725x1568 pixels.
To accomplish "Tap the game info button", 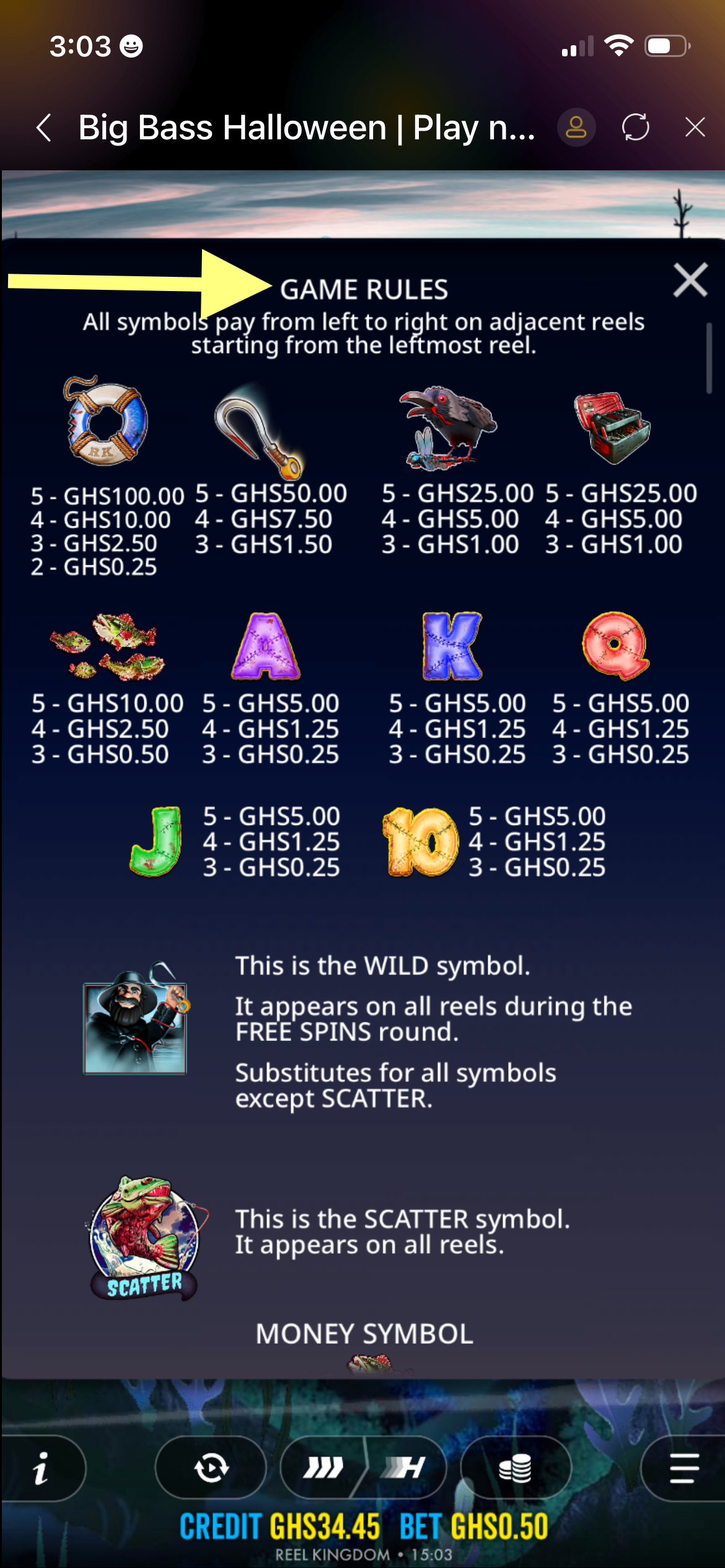I will [x=41, y=1468].
